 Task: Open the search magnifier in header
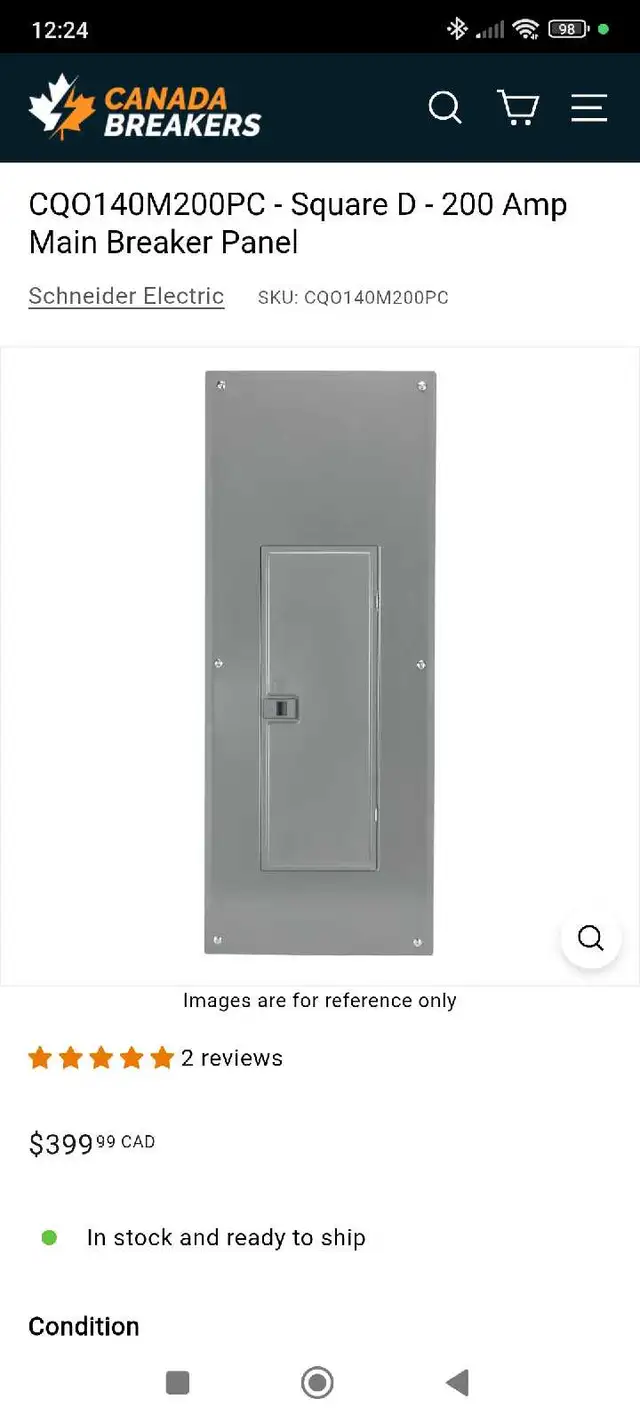[445, 107]
